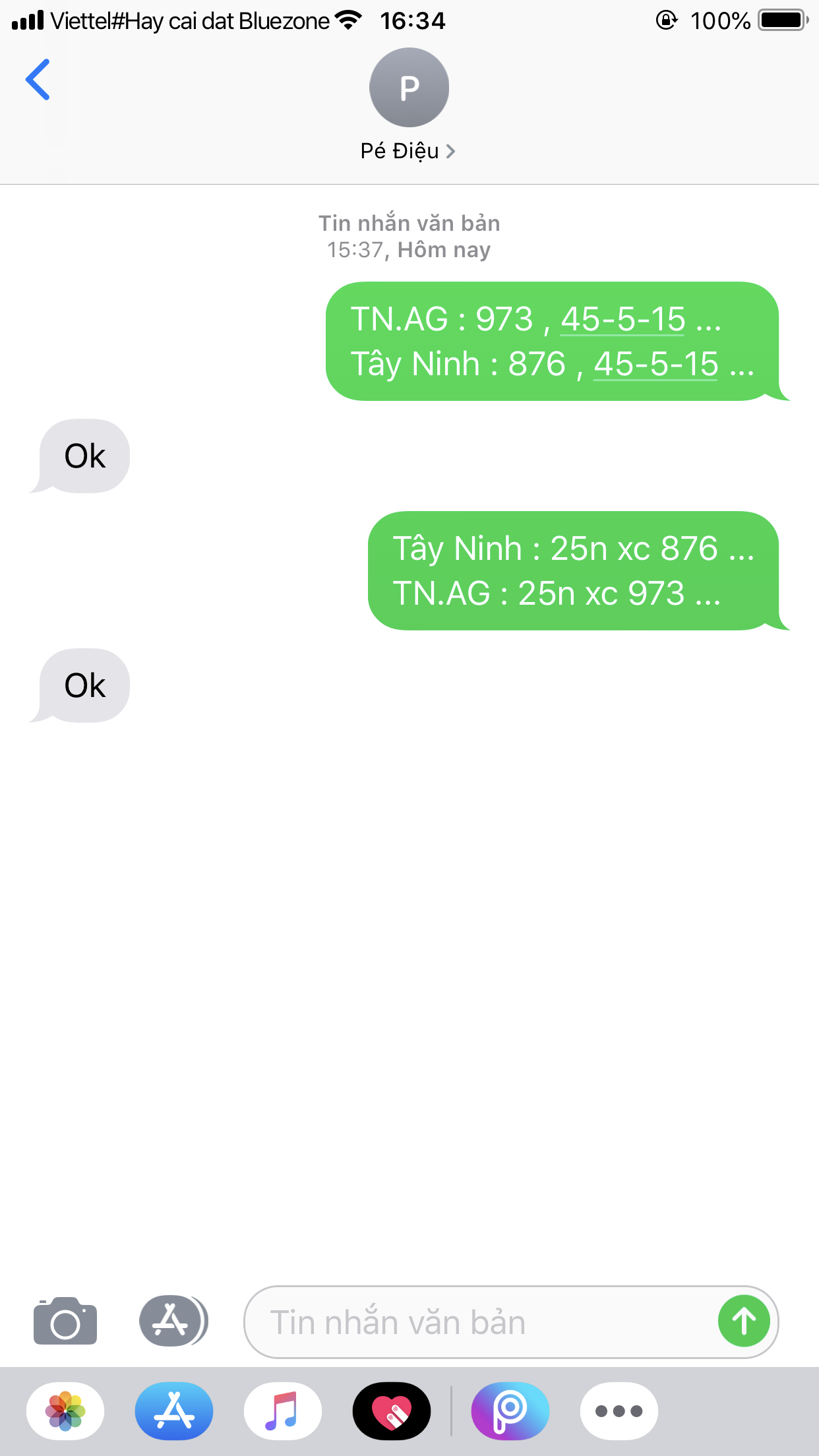Open the App Store in the app strip
The width and height of the screenshot is (819, 1456).
click(x=174, y=1411)
